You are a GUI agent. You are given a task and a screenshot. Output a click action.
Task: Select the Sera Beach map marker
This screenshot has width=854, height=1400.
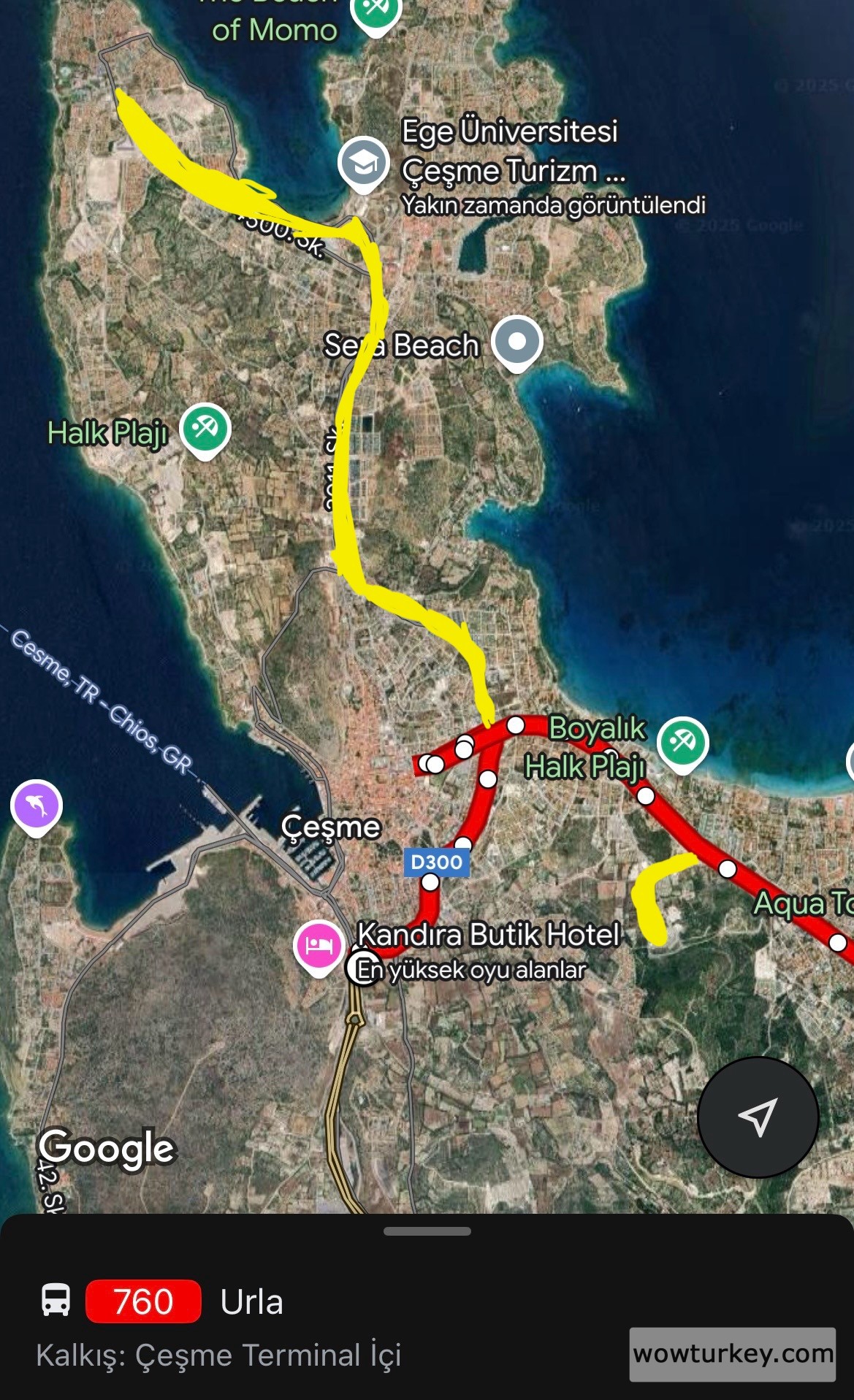click(x=516, y=342)
